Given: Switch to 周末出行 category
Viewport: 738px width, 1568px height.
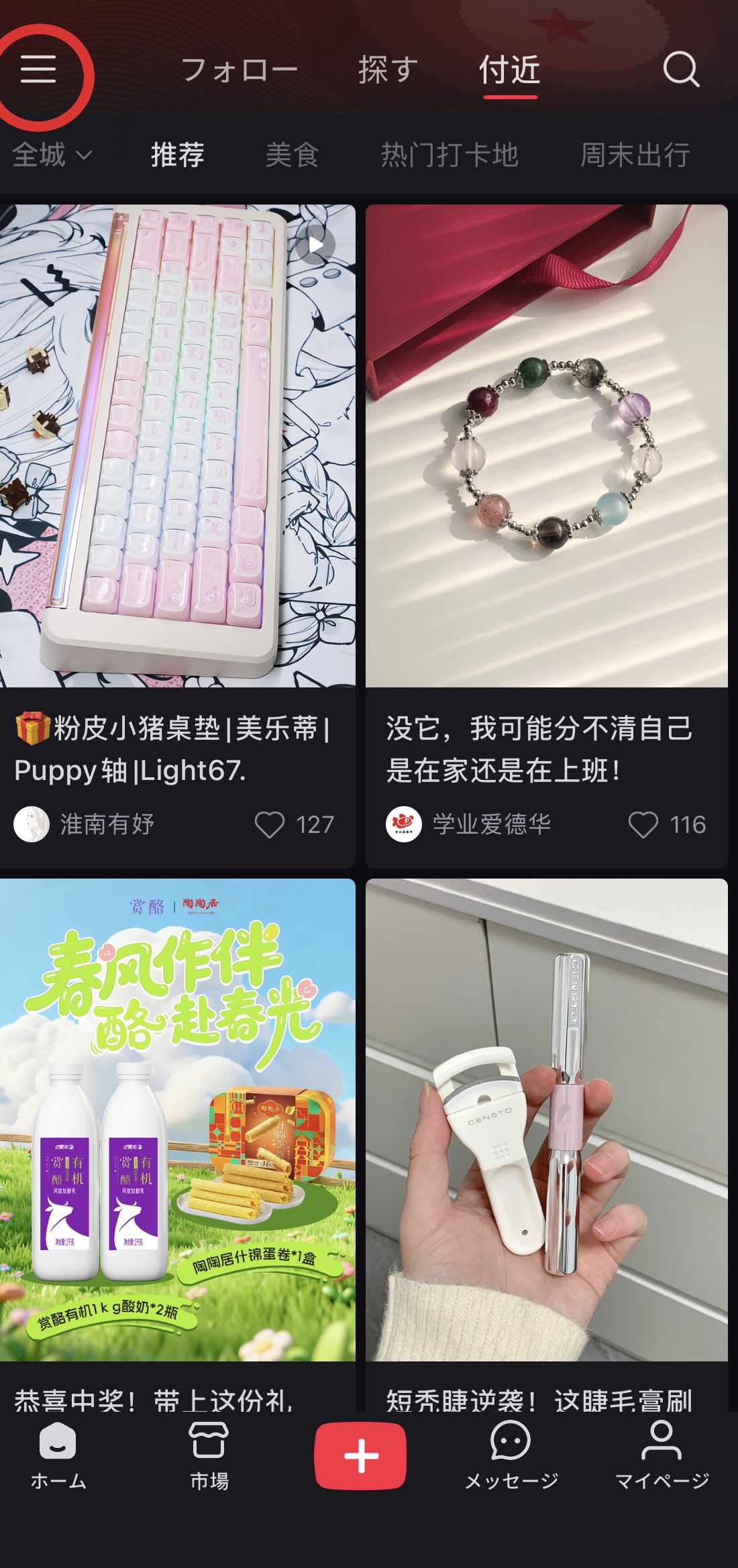Looking at the screenshot, I should (635, 156).
